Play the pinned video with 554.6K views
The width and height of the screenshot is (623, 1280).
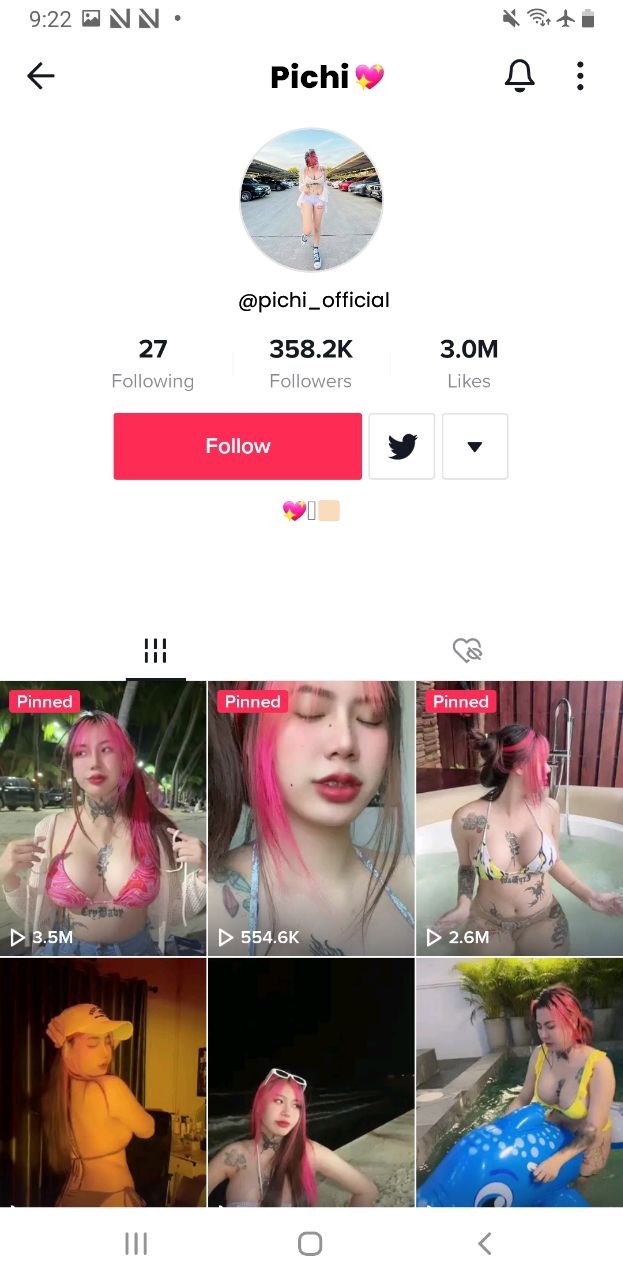point(310,818)
